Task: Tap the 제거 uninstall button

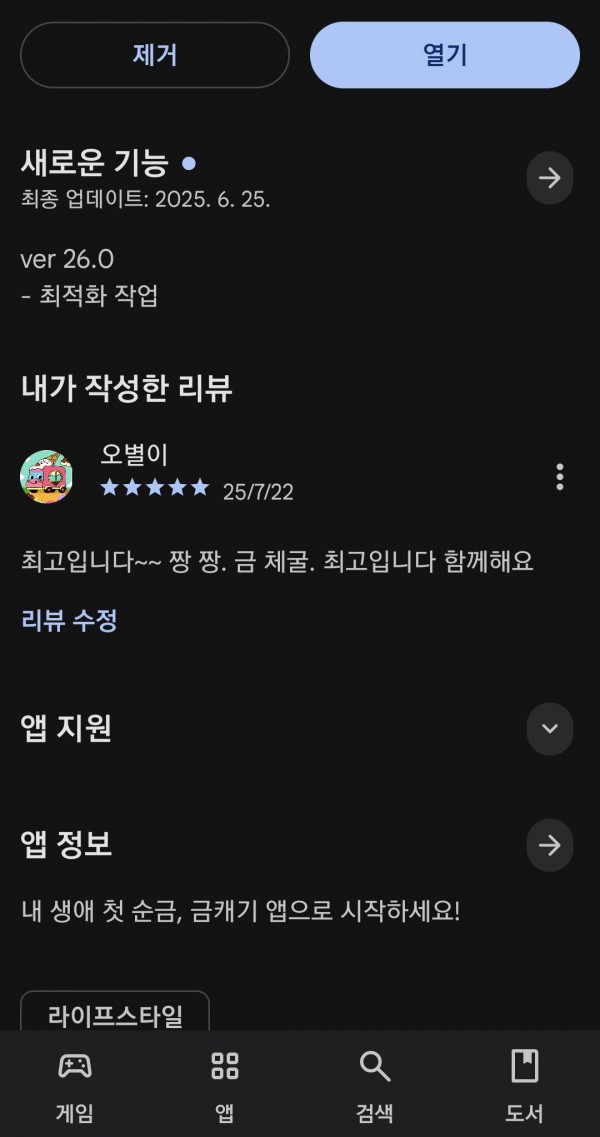Action: click(x=155, y=55)
